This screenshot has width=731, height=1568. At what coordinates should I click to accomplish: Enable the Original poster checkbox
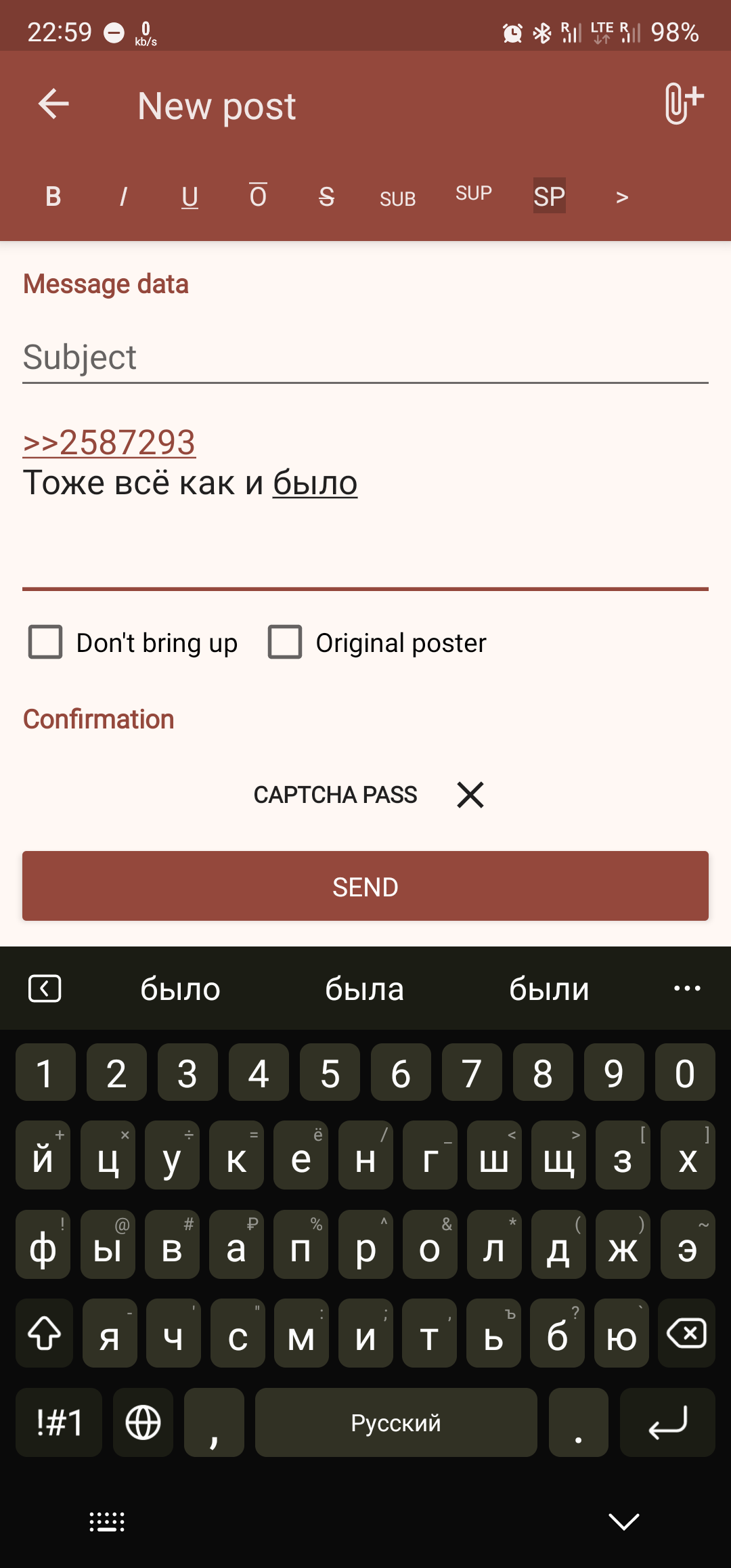[285, 642]
